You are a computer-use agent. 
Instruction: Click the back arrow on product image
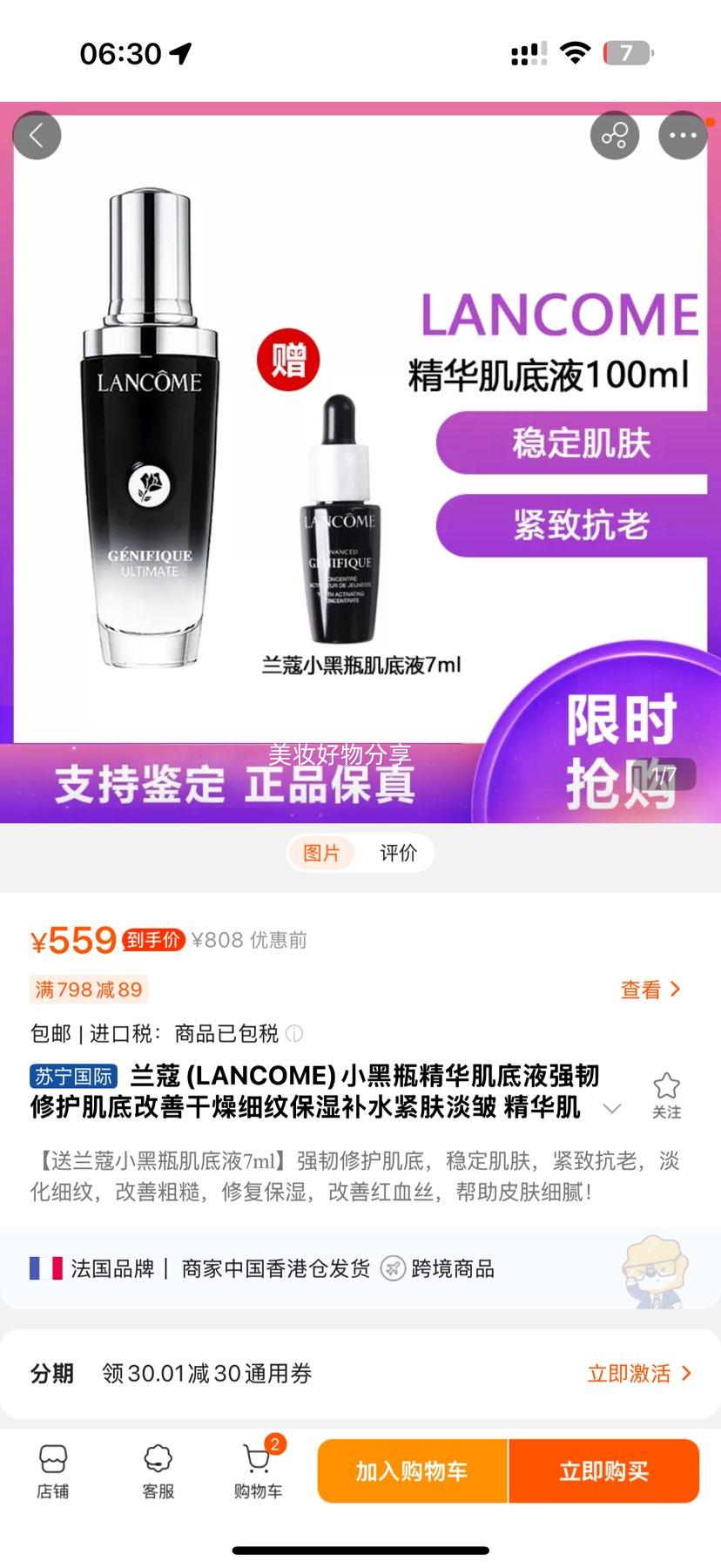[x=37, y=135]
